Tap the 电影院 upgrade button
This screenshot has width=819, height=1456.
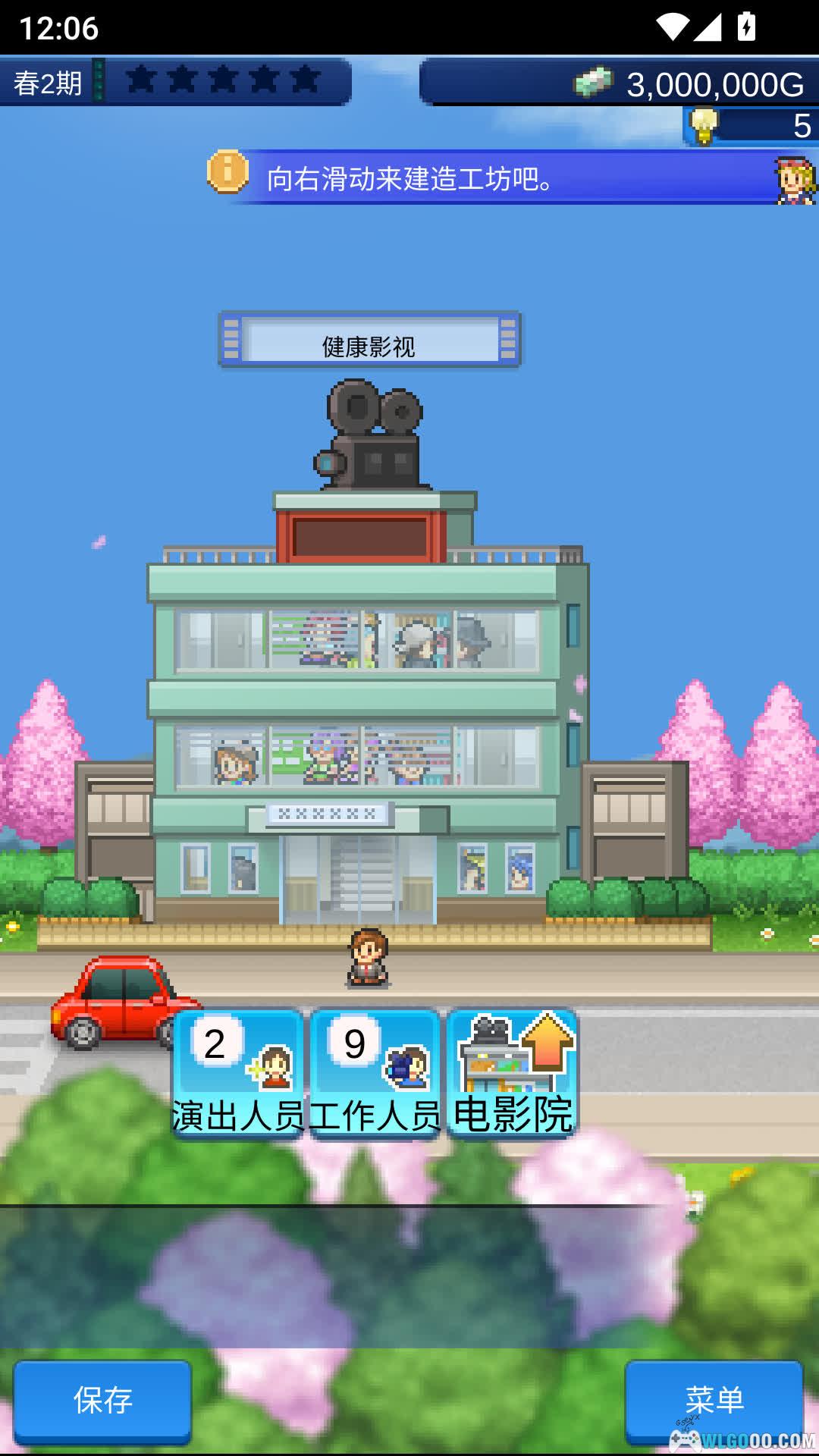click(x=513, y=1072)
